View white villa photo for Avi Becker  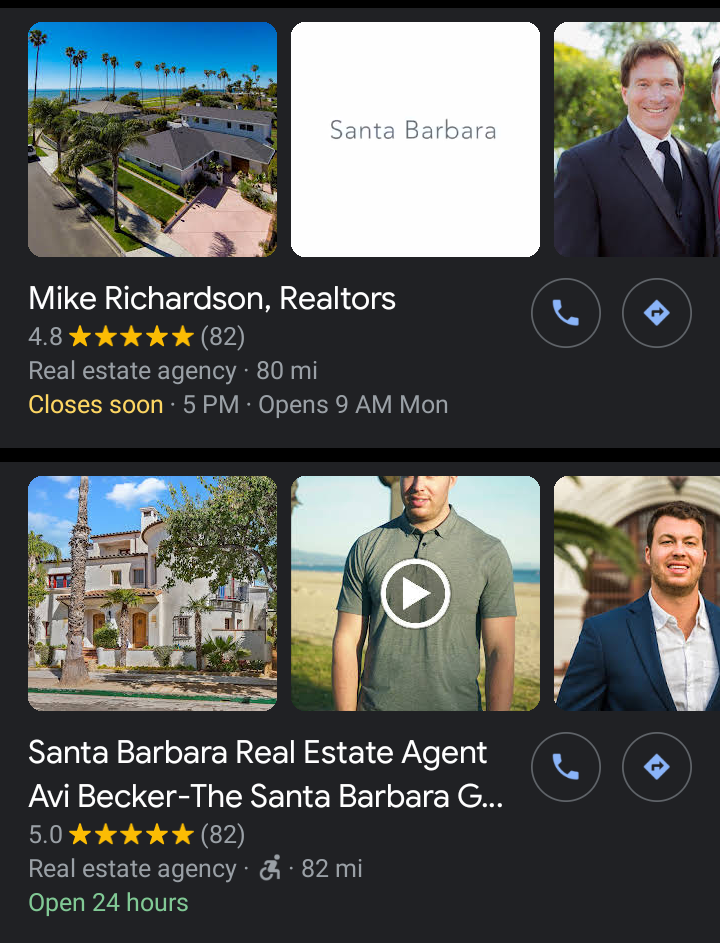[x=152, y=593]
